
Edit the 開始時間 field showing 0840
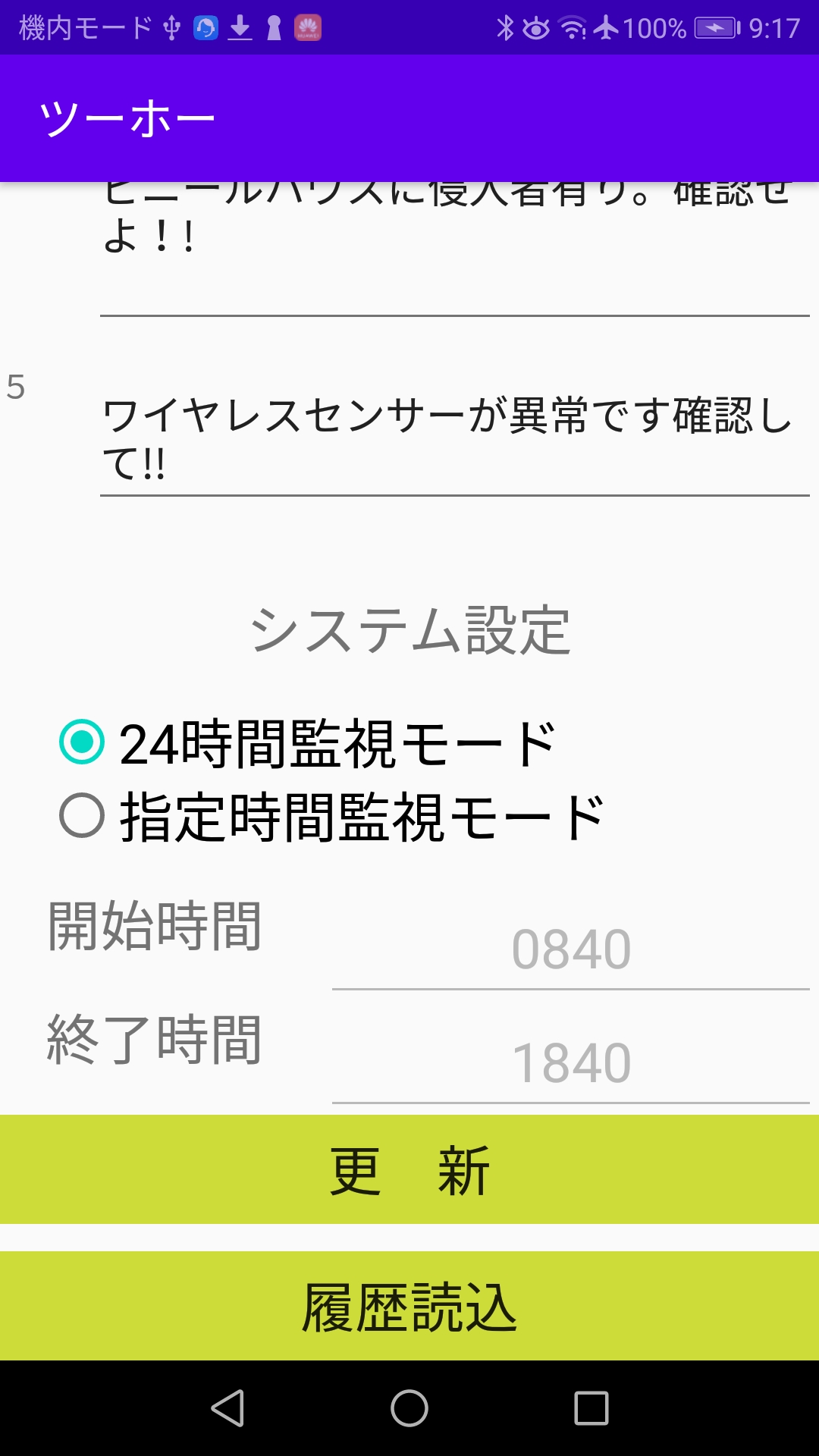(570, 949)
